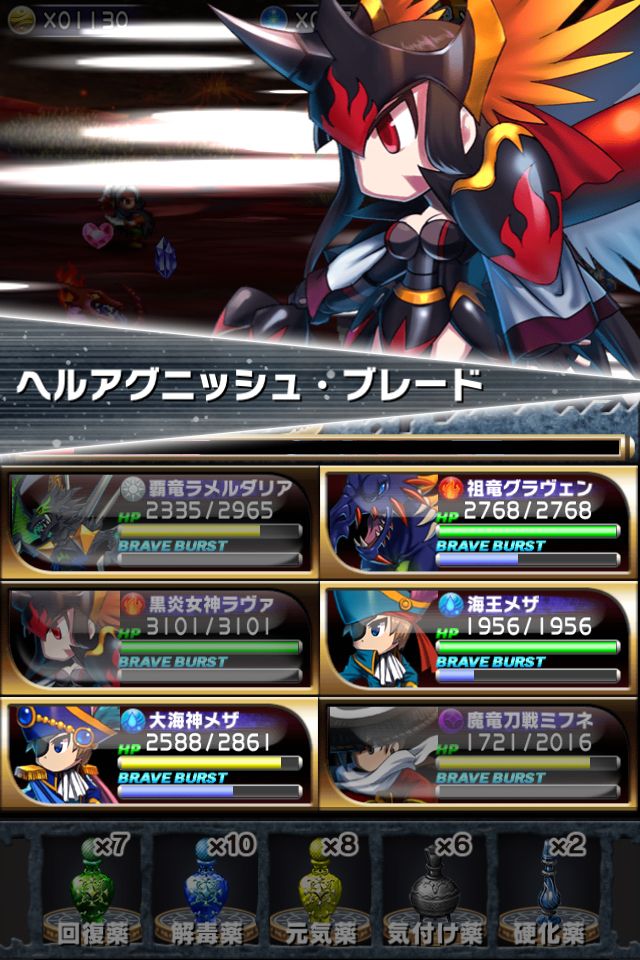This screenshot has height=960, width=640.
Task: Select the 元気薬 potion
Action: point(322,888)
